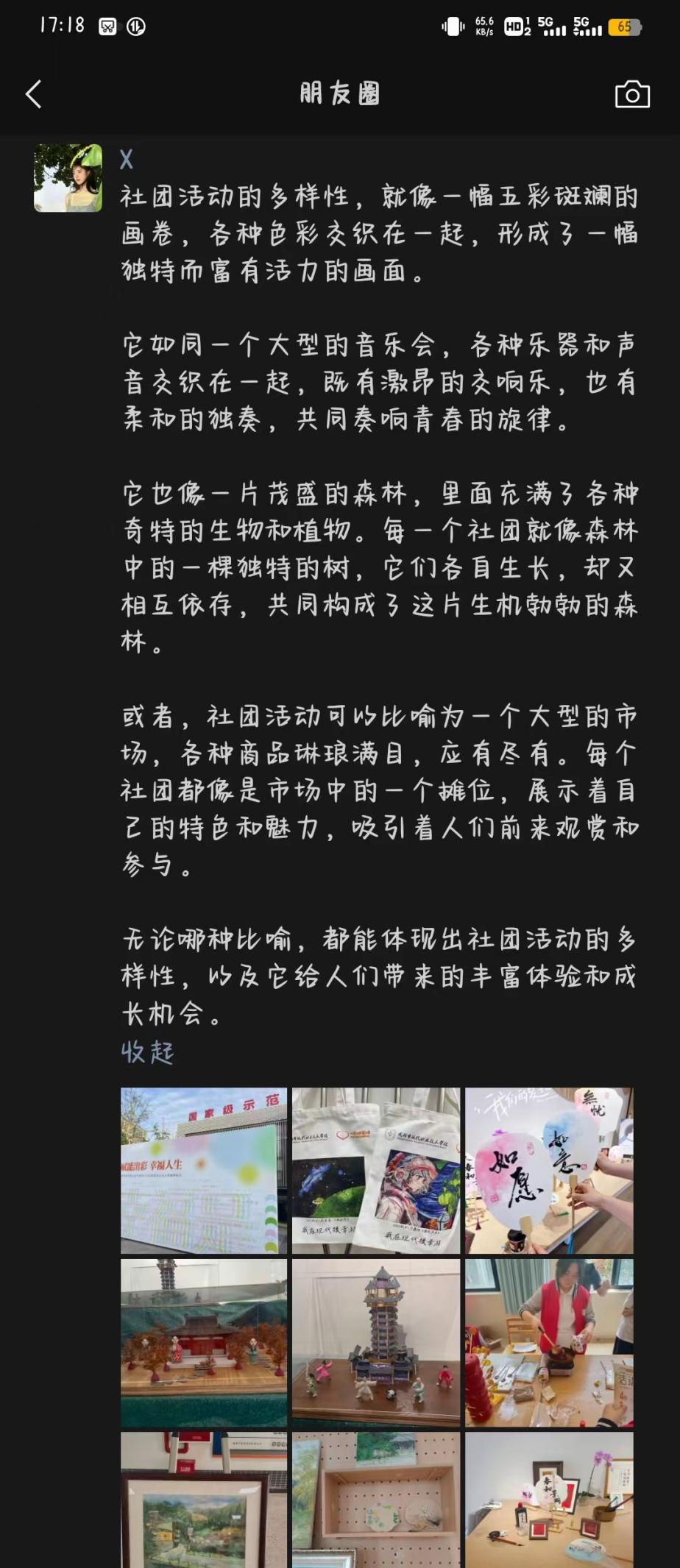Tap the username X
Viewport: 680px width, 1568px height.
[127, 160]
